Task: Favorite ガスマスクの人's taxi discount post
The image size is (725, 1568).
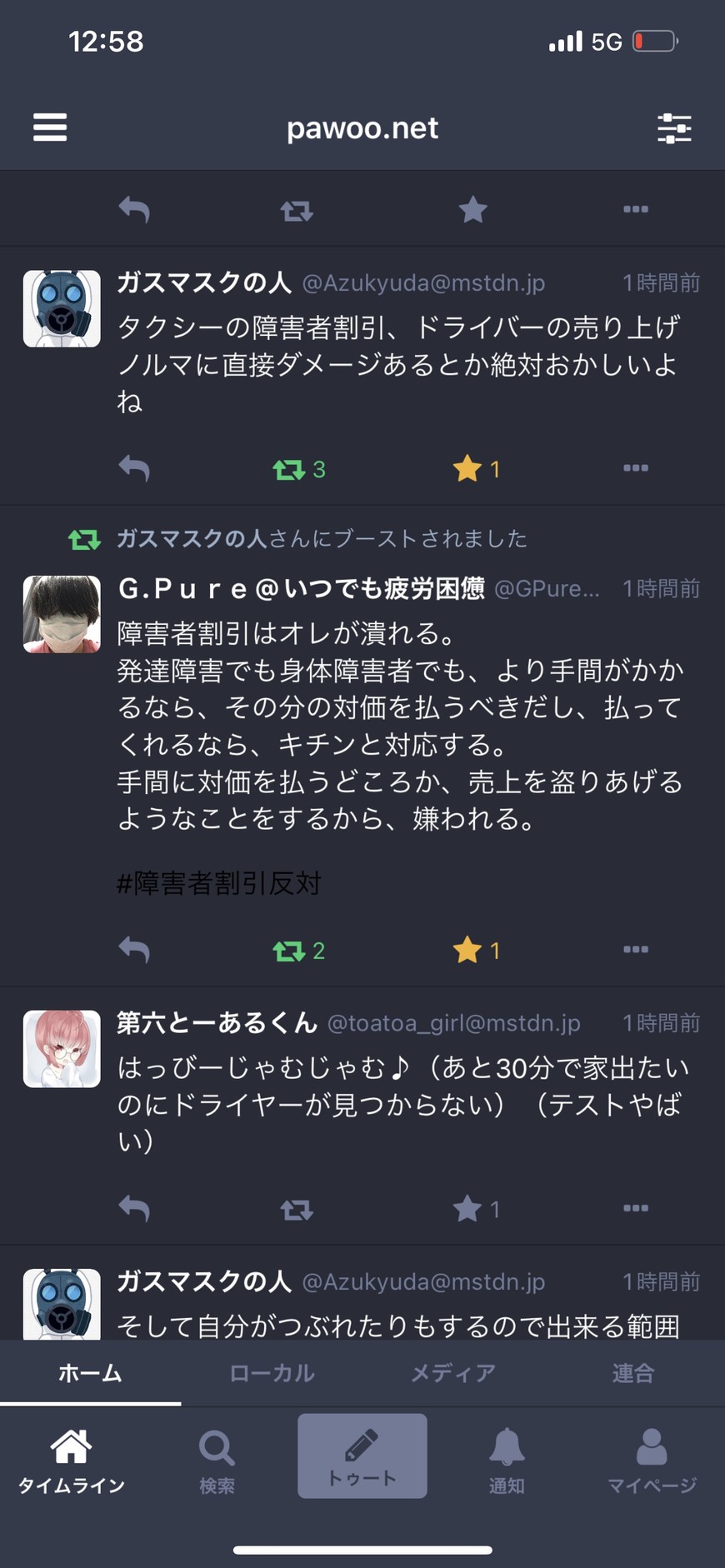Action: coord(467,468)
